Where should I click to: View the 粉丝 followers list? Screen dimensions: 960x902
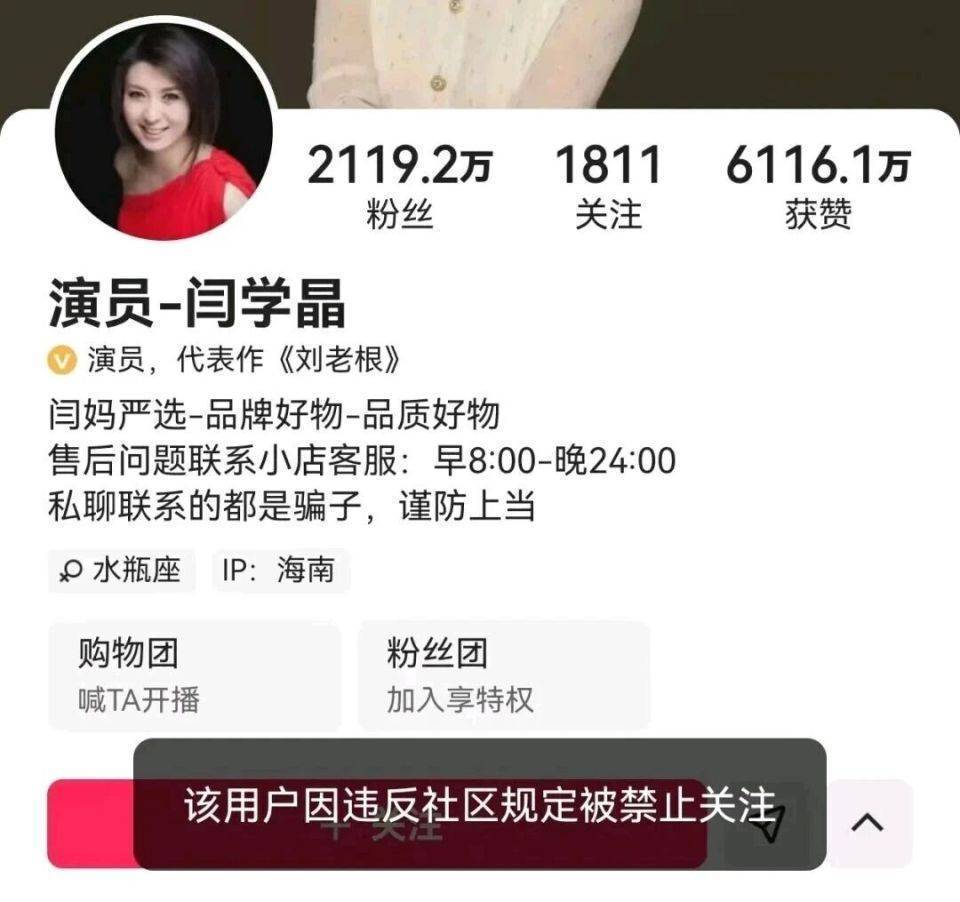pos(399,186)
